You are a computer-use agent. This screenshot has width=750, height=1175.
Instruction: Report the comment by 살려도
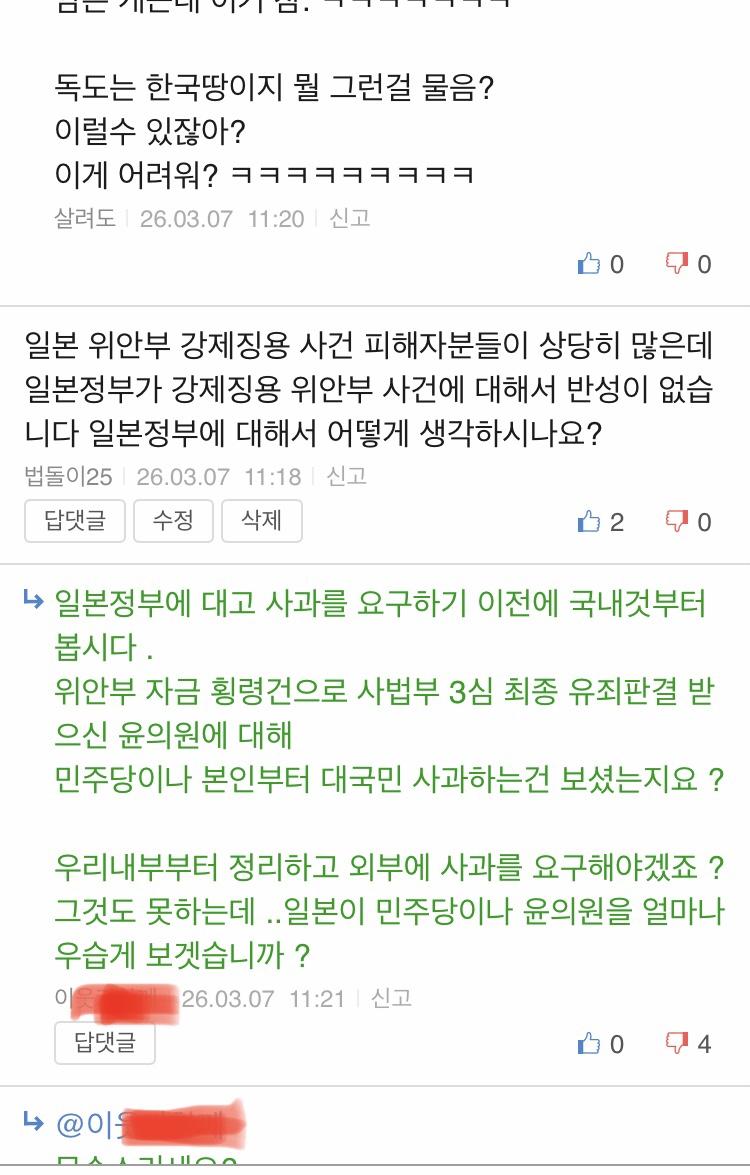350,218
